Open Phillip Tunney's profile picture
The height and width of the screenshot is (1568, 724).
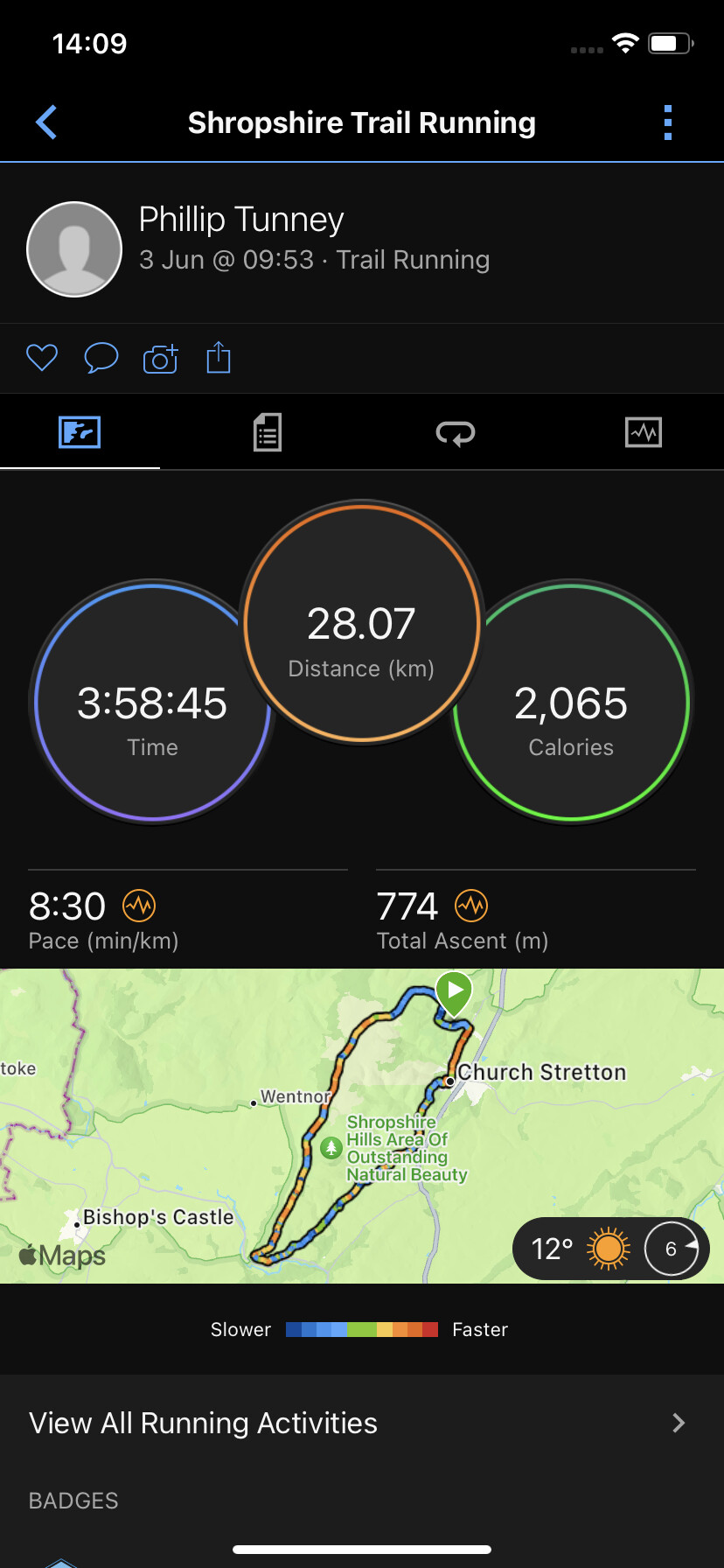coord(74,249)
